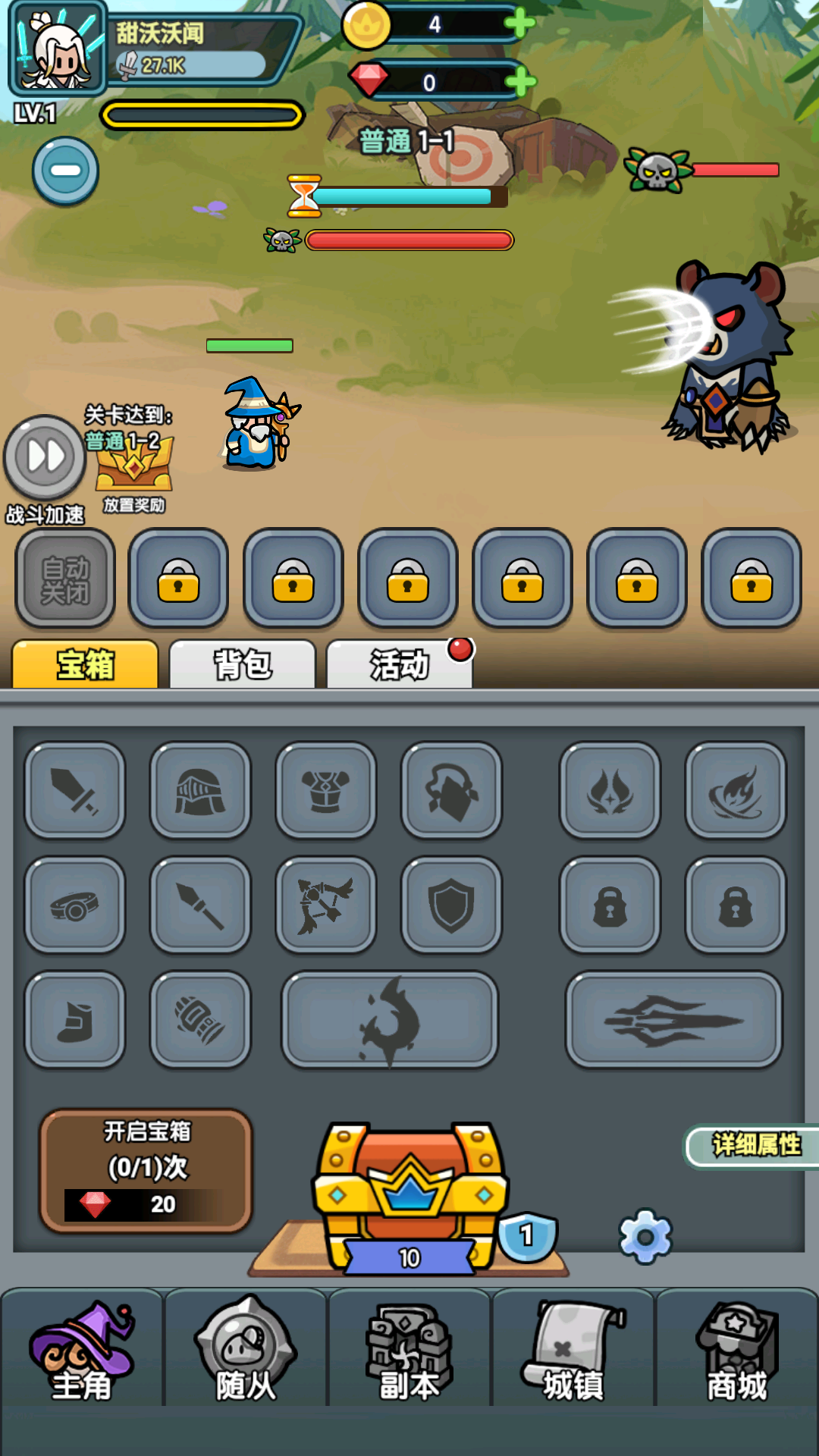The image size is (819, 1456).
Task: Select the boots equipment slot
Action: (x=74, y=1018)
